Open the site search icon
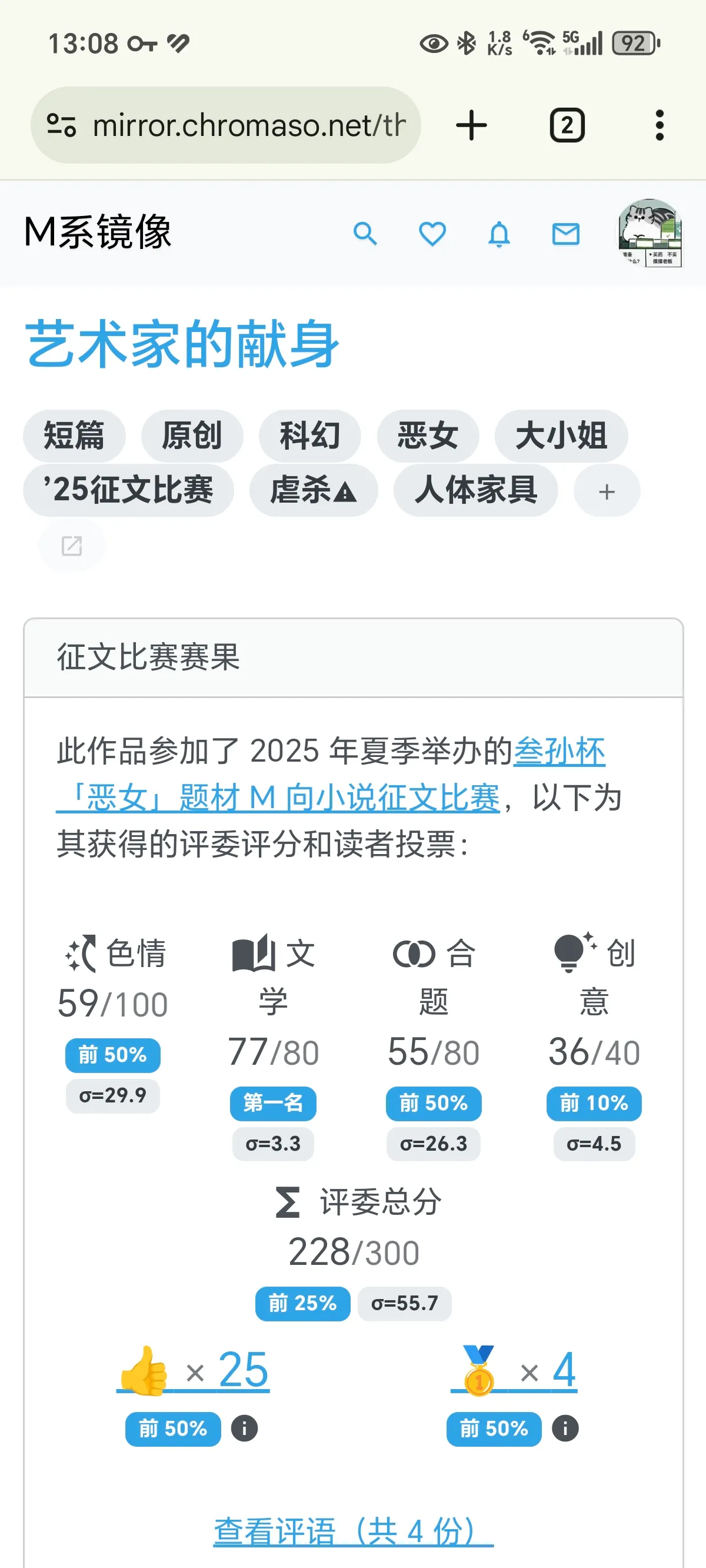Image resolution: width=706 pixels, height=1568 pixels. tap(365, 234)
